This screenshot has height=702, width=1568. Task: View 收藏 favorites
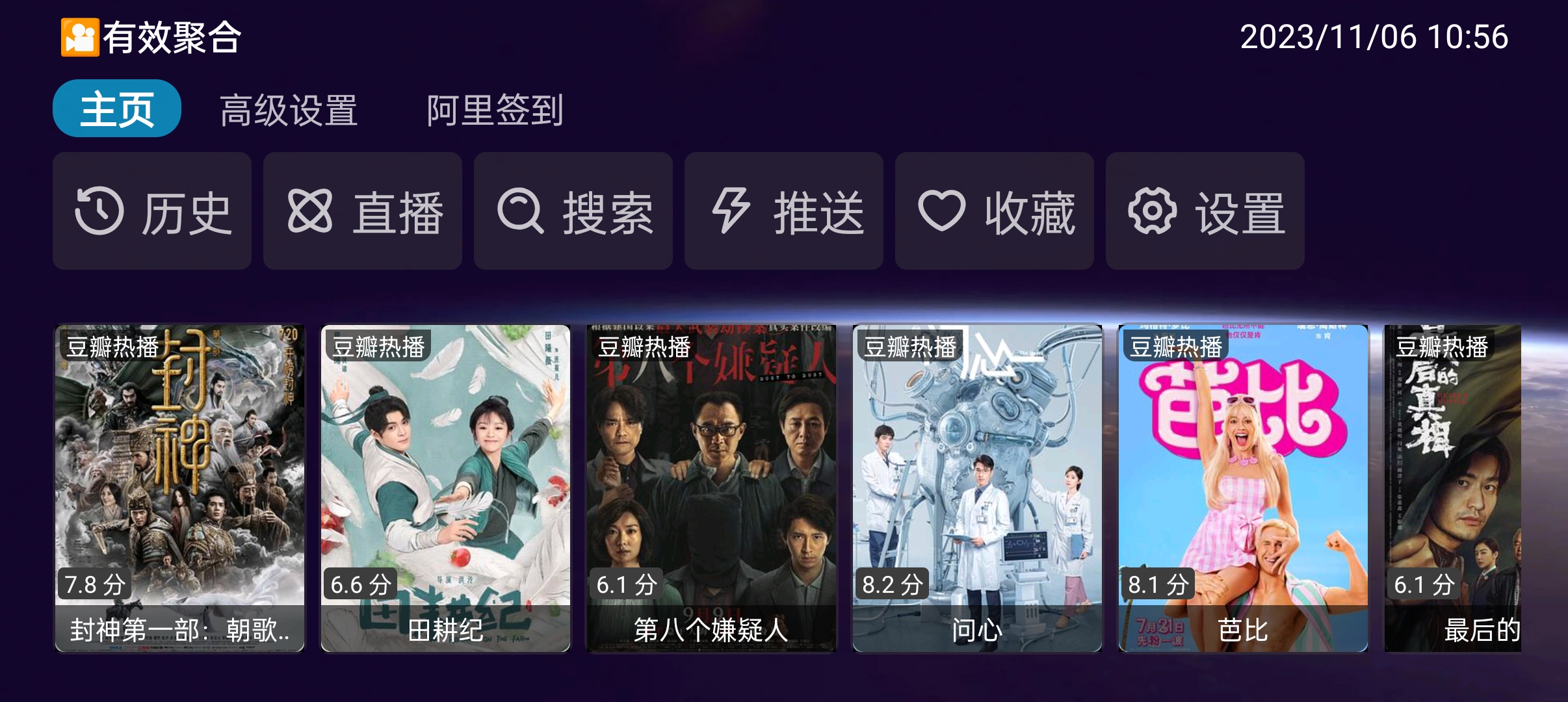point(995,211)
